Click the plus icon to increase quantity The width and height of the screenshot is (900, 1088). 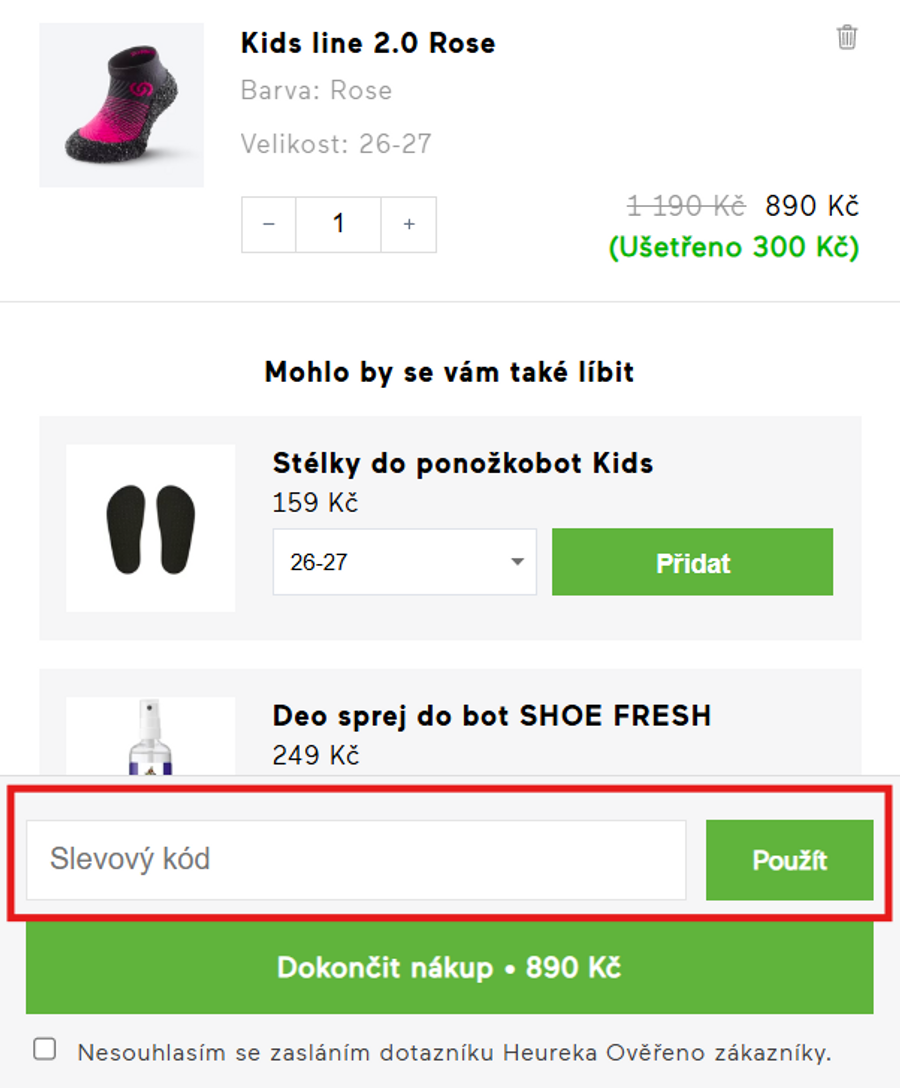click(x=408, y=224)
